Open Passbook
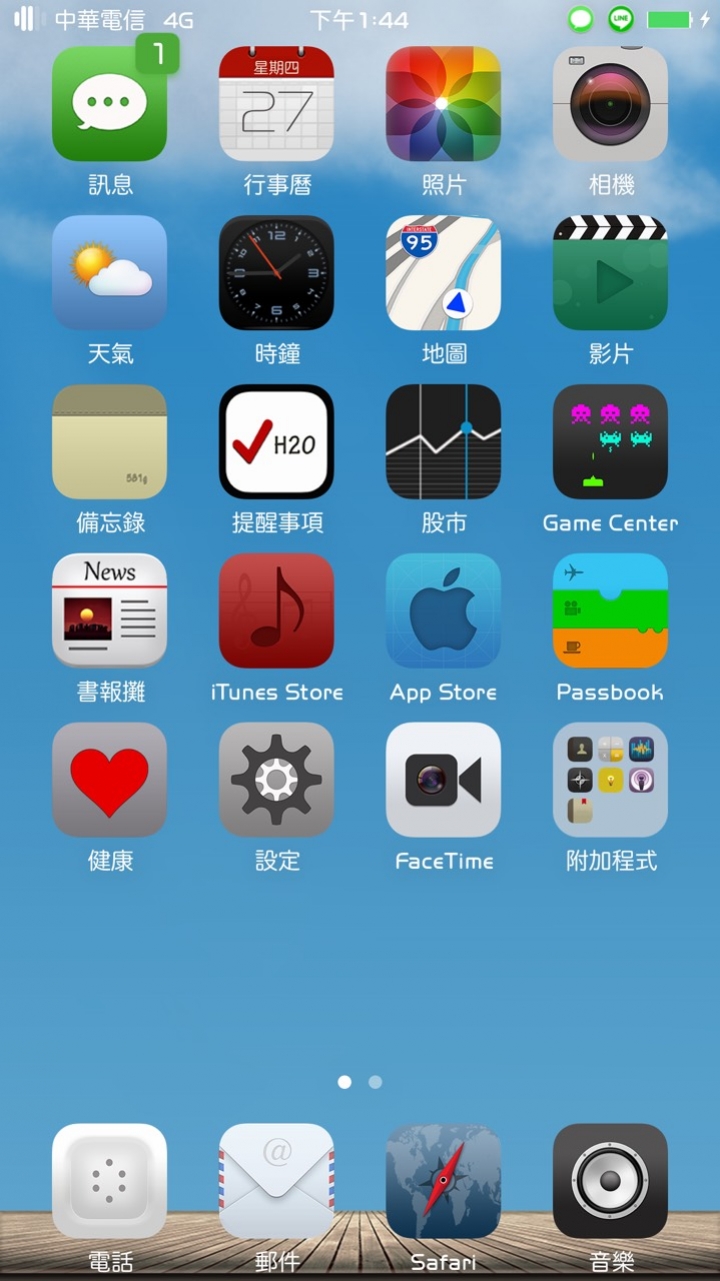The image size is (720, 1281). click(x=610, y=611)
